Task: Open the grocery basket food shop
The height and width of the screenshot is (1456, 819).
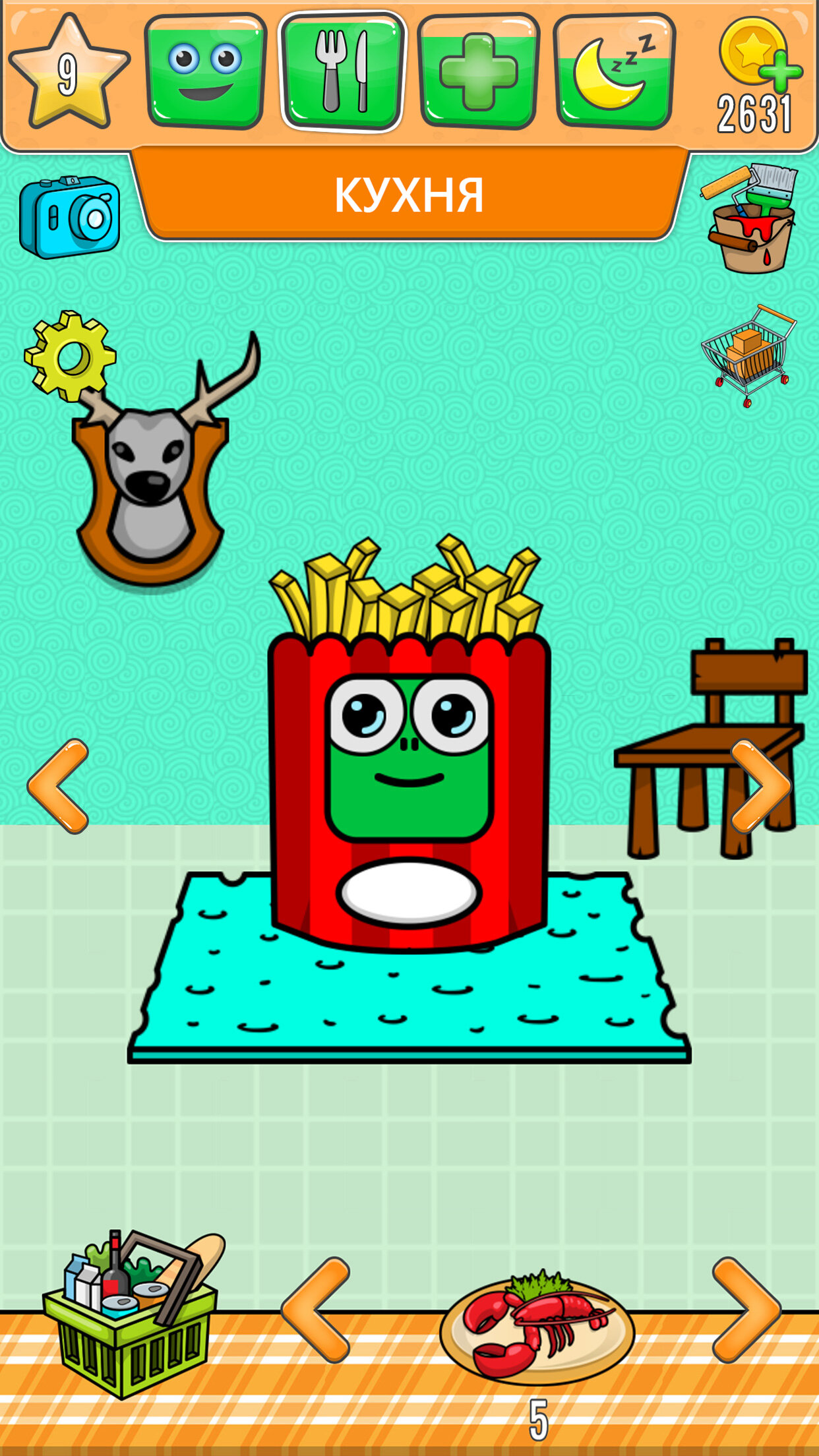Action: [x=132, y=1312]
